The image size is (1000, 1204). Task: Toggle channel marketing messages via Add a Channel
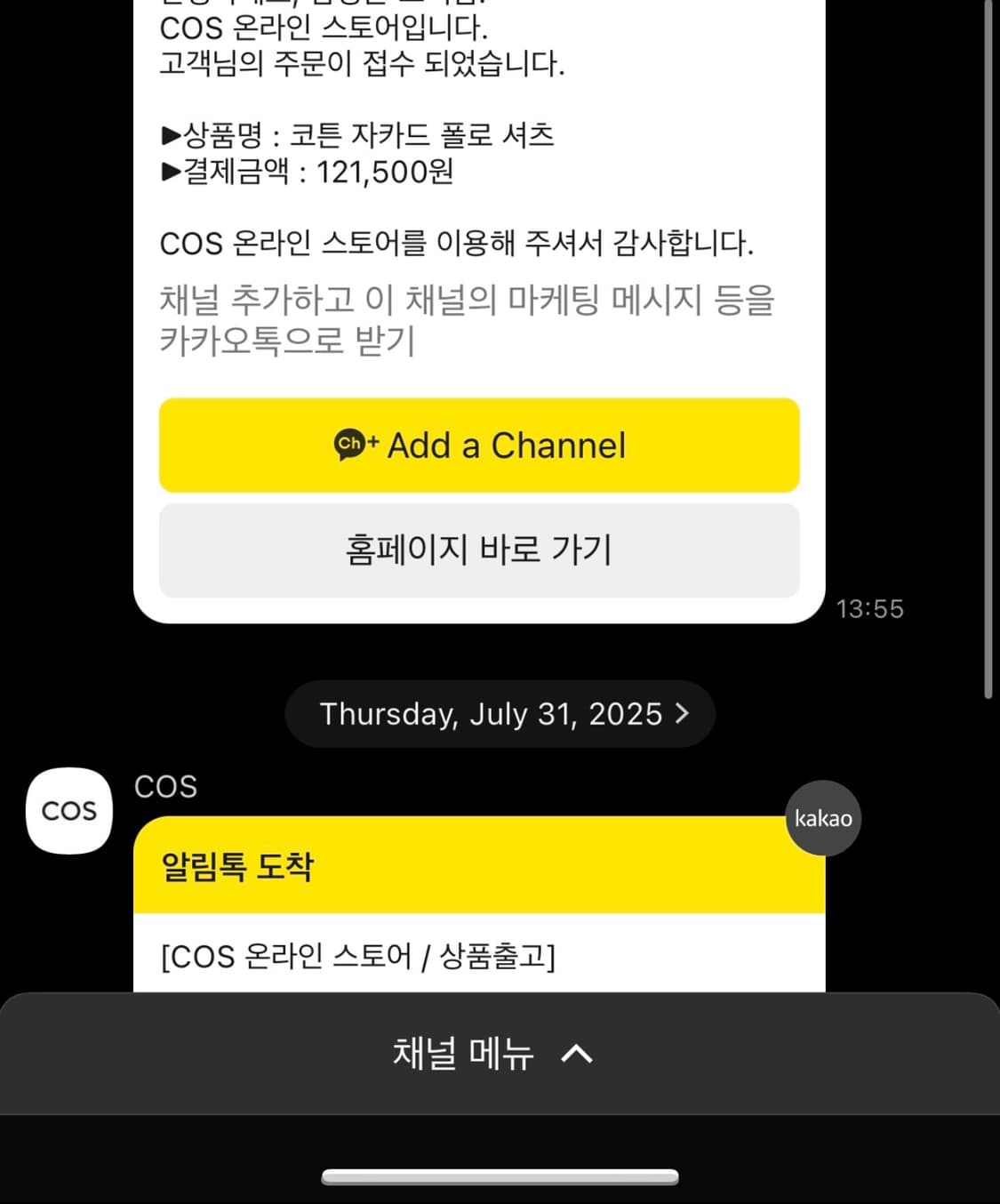(x=478, y=445)
